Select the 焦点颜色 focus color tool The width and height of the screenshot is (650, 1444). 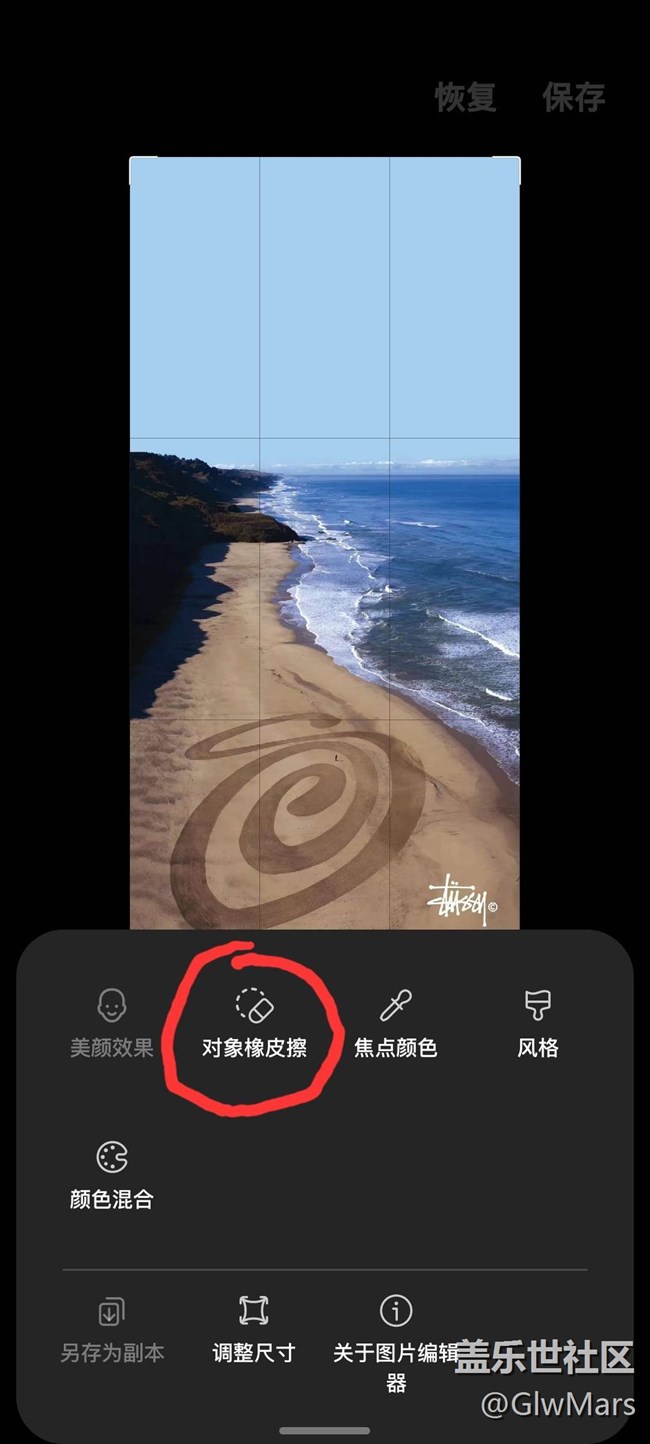(x=396, y=1023)
